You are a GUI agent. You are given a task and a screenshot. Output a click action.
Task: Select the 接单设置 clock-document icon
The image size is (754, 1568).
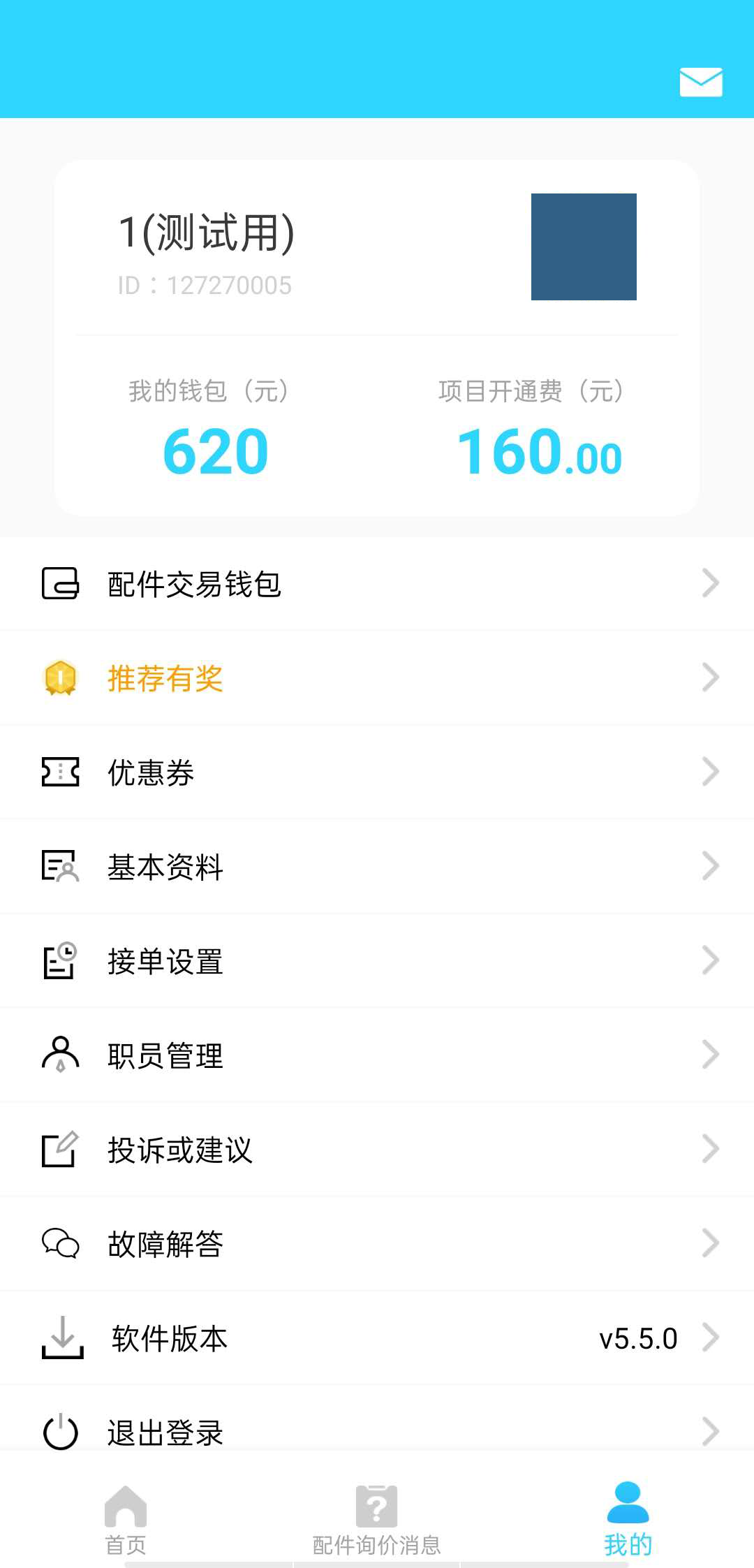(x=59, y=961)
